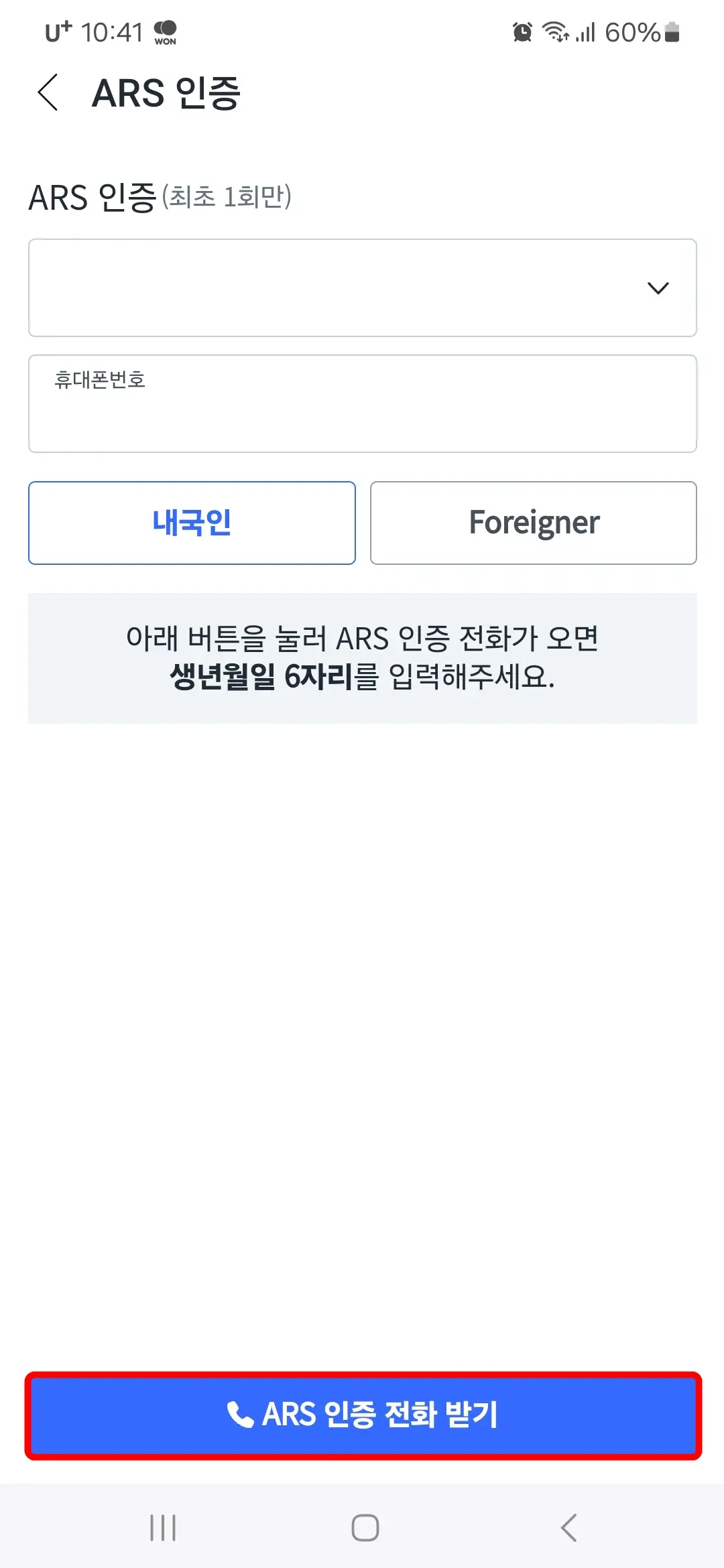
Task: Tap the 휴대폰번호 phone number input field
Action: point(362,403)
